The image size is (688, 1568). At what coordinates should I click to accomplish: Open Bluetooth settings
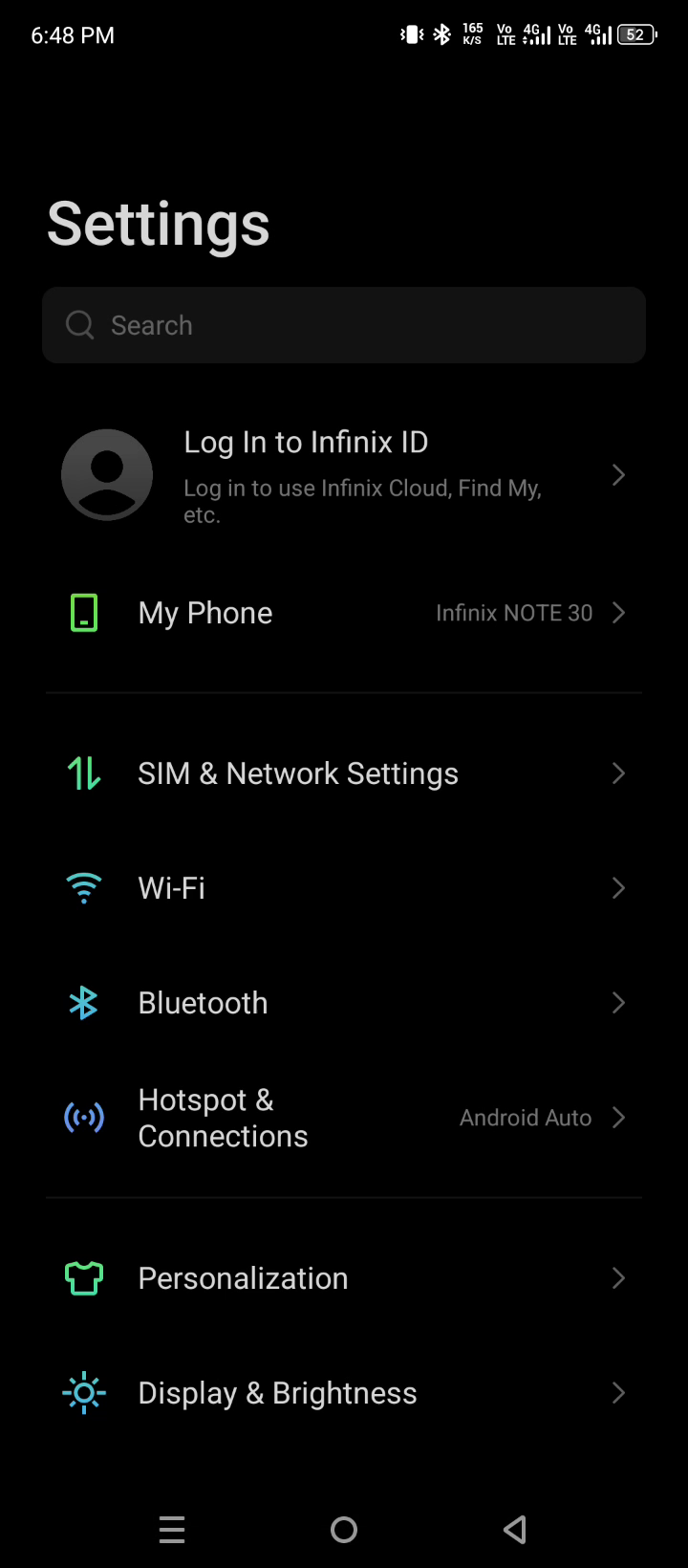(344, 1003)
